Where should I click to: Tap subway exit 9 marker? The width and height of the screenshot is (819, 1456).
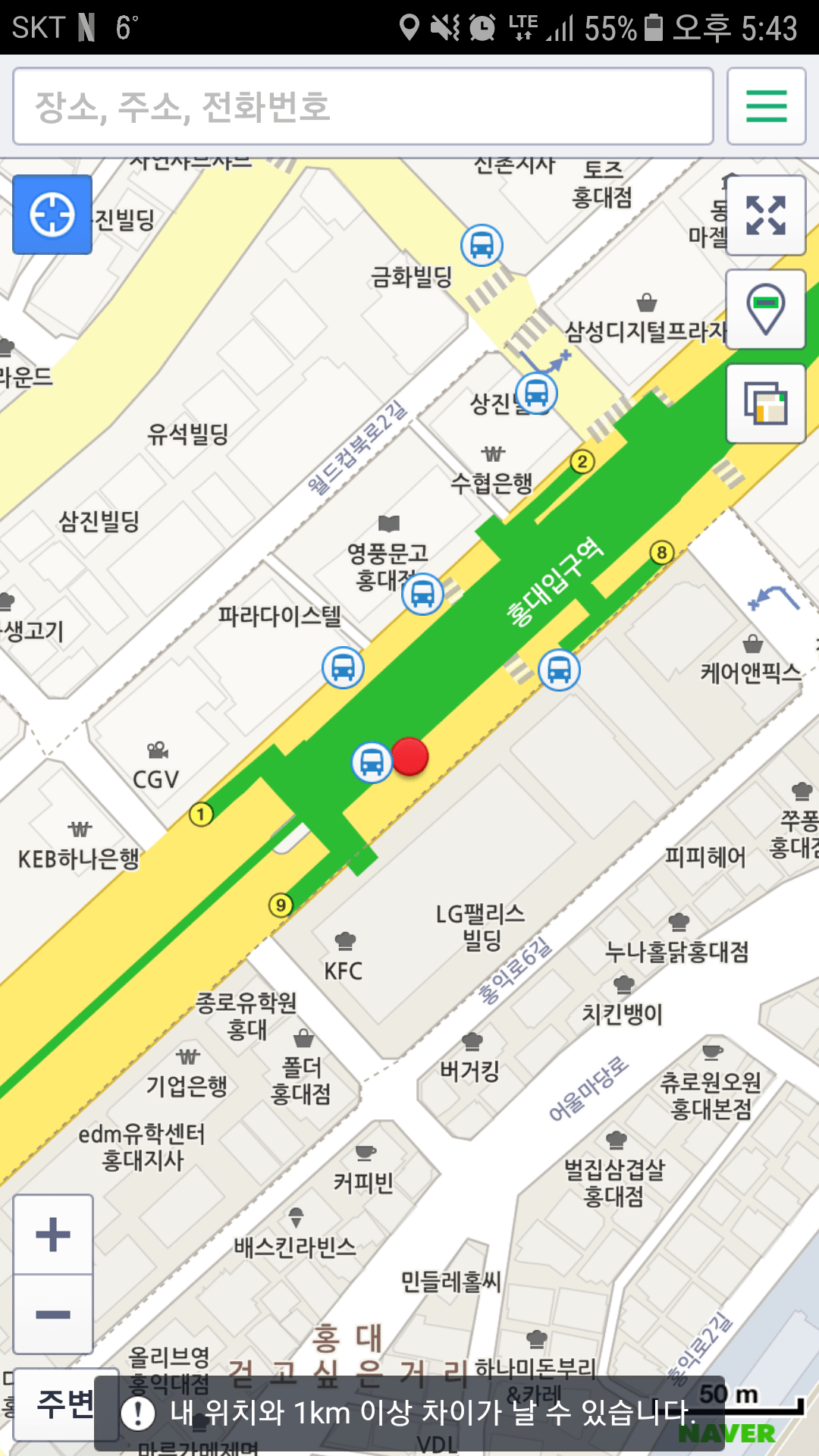(281, 905)
